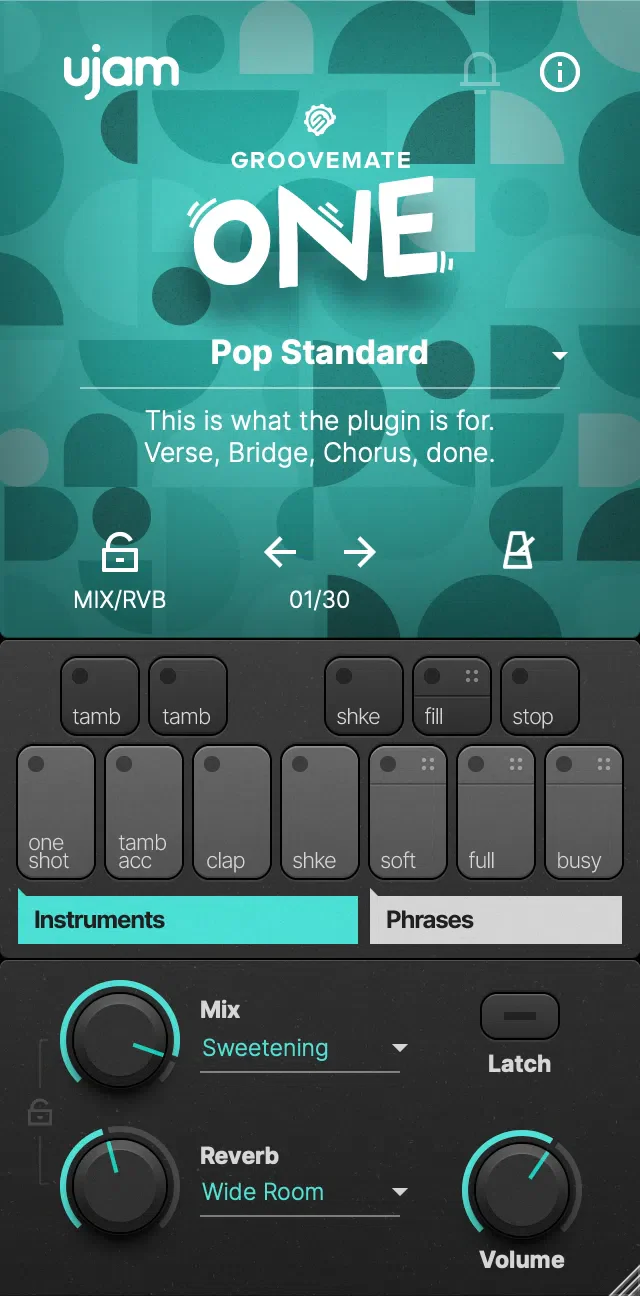The image size is (640, 1296).
Task: Open the info icon
Action: point(559,72)
